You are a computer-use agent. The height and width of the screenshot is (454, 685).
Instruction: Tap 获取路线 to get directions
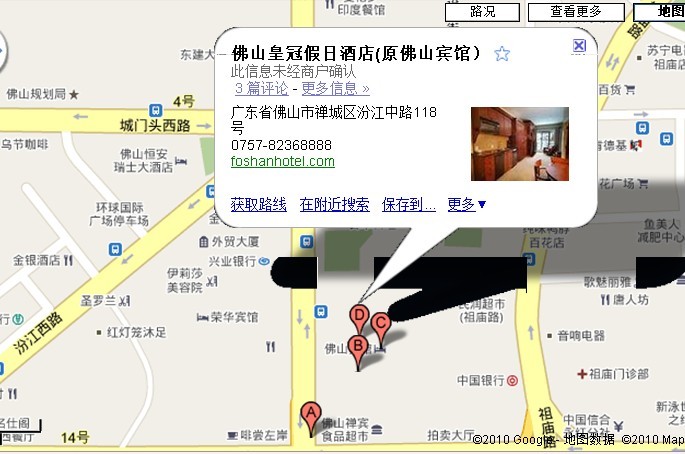point(258,204)
